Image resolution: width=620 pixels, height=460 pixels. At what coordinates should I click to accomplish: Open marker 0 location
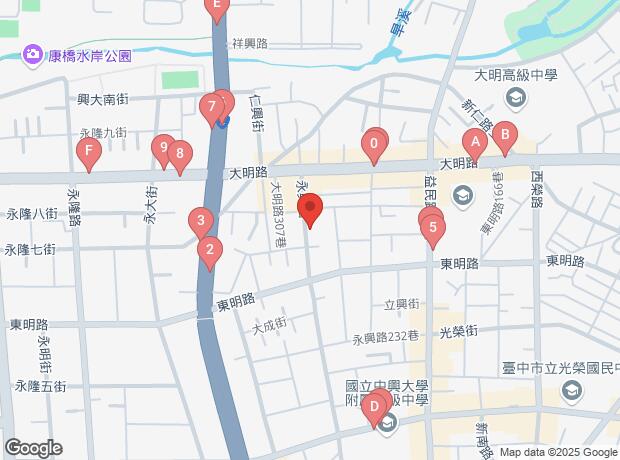pos(374,145)
